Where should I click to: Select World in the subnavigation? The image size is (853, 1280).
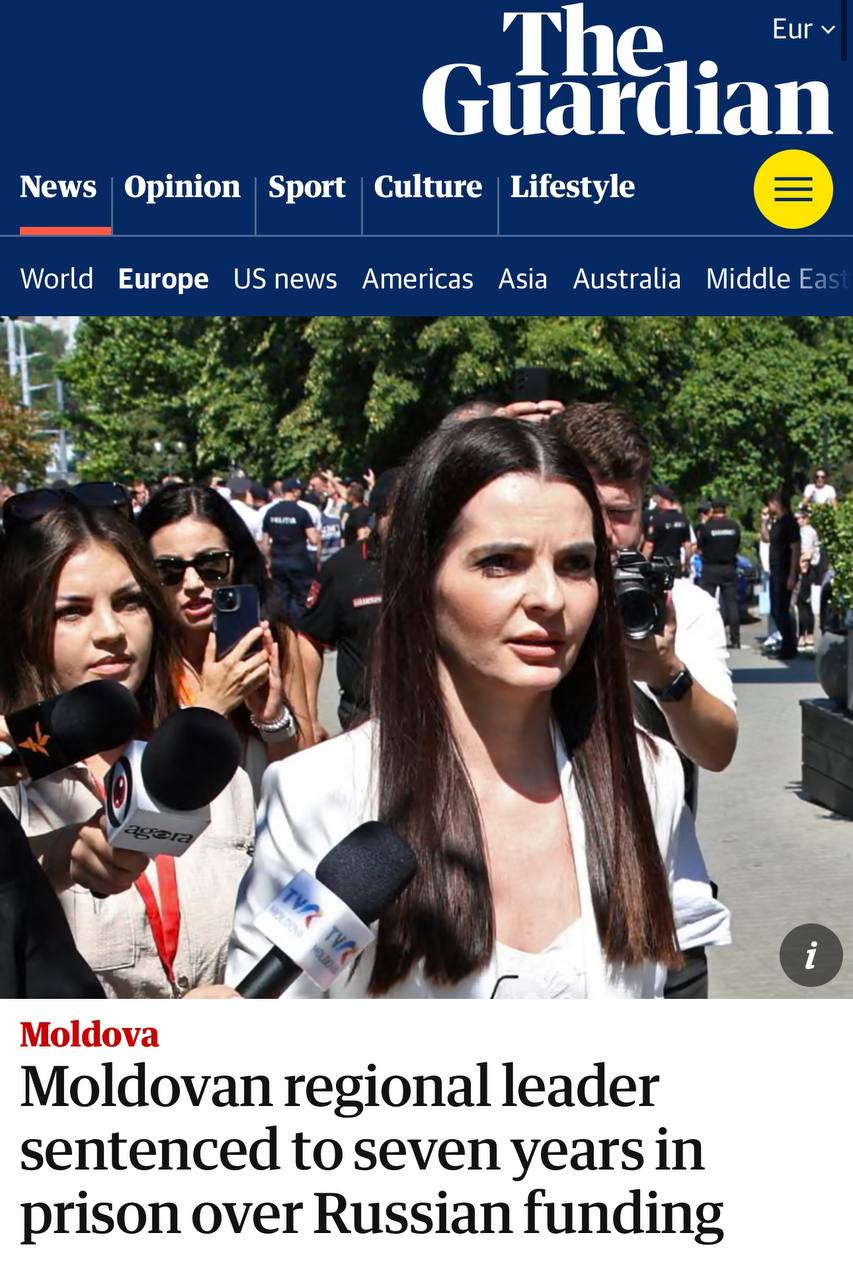pos(57,278)
